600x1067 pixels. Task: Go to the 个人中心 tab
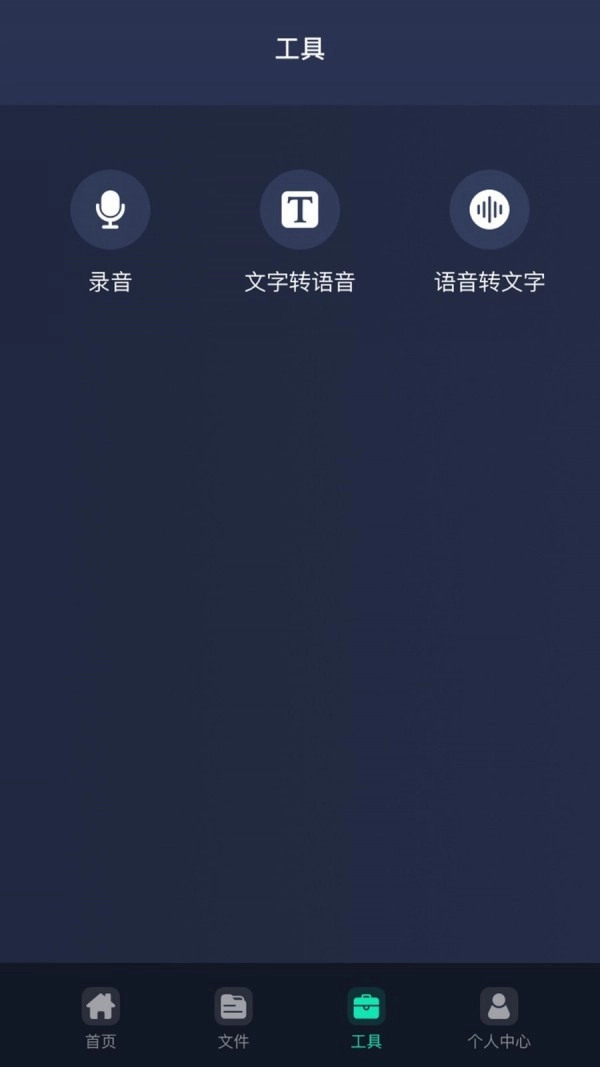pyautogui.click(x=498, y=1017)
